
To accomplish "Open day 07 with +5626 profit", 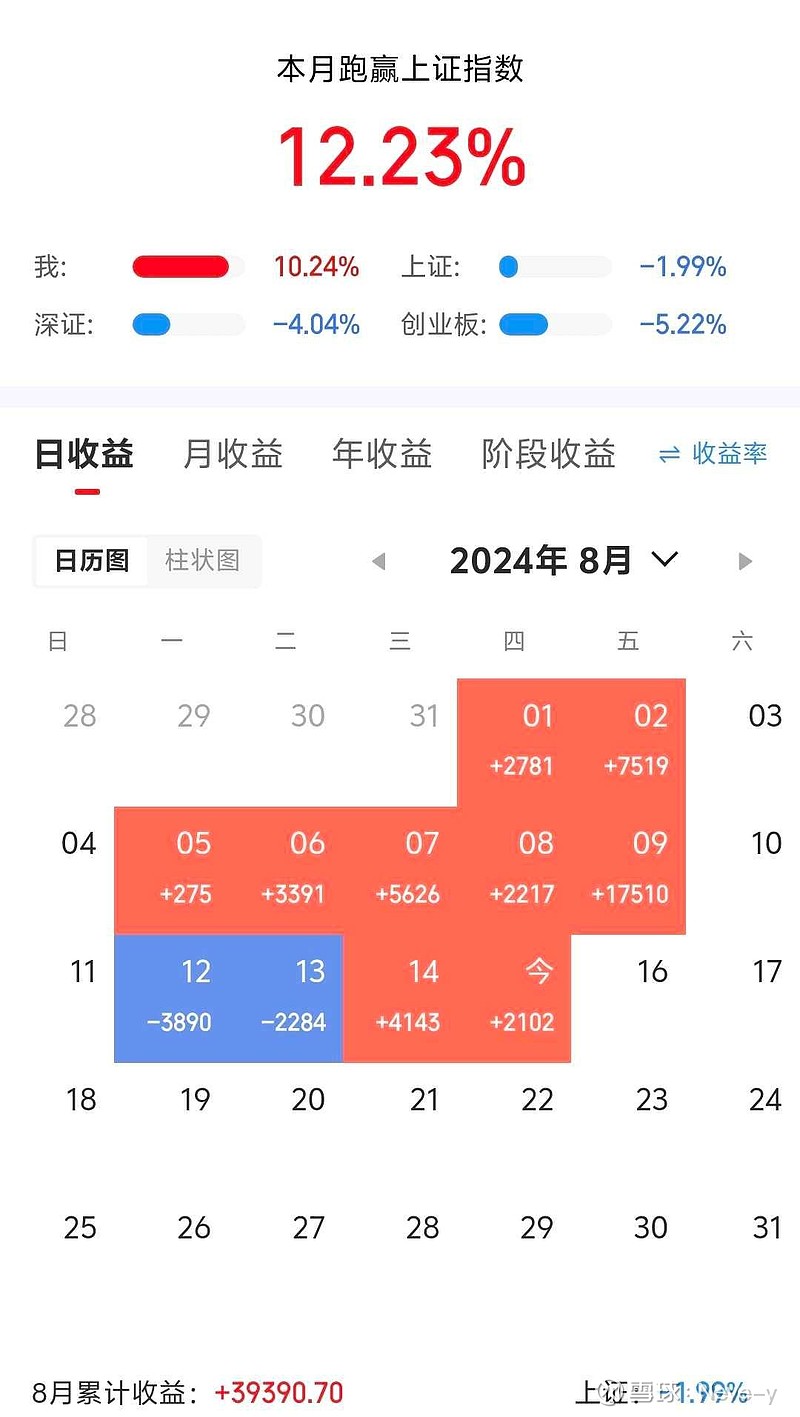I will point(400,870).
